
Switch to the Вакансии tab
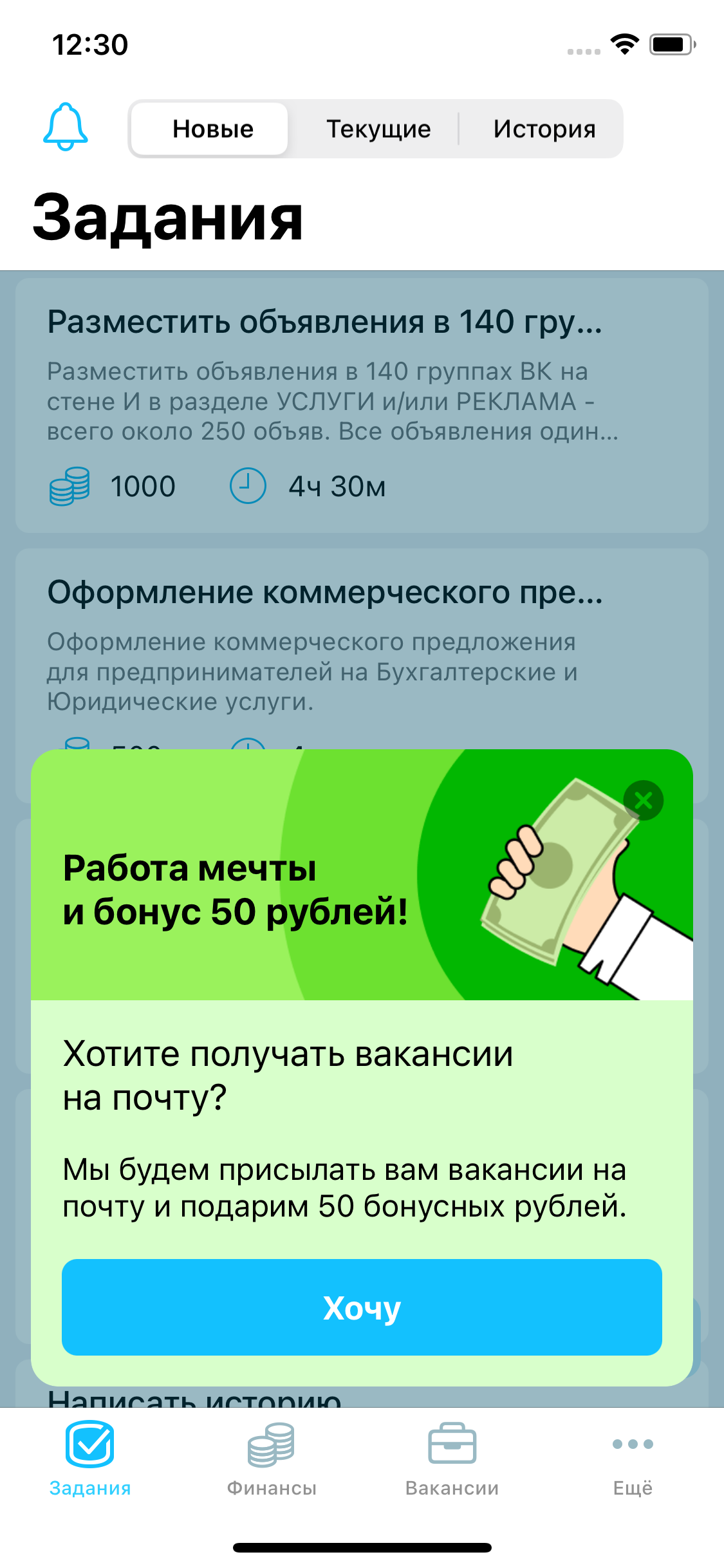pos(452,1458)
